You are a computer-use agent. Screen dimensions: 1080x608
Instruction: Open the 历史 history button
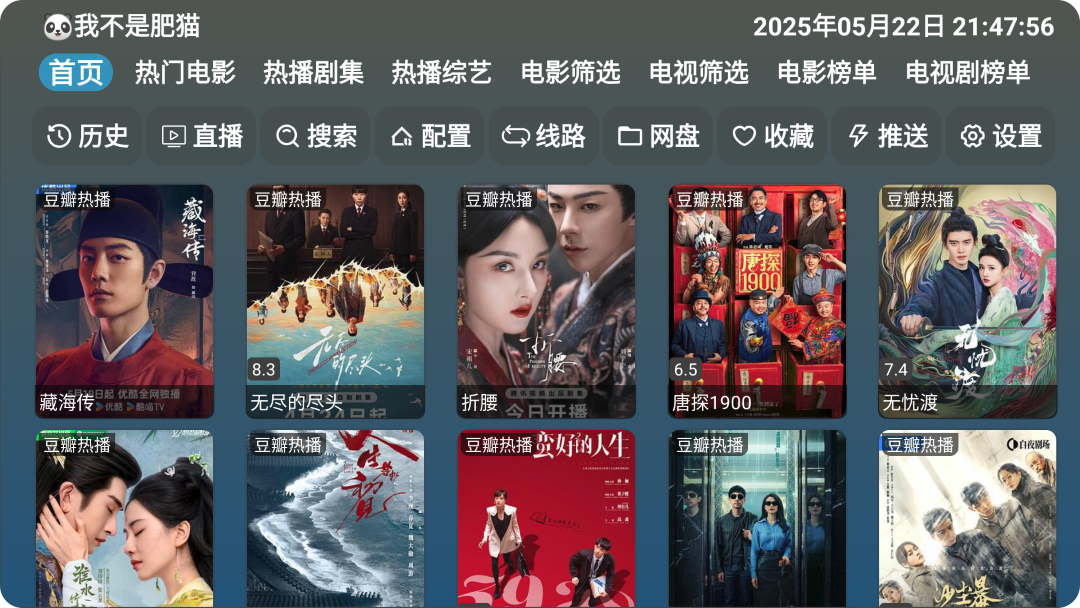[88, 136]
